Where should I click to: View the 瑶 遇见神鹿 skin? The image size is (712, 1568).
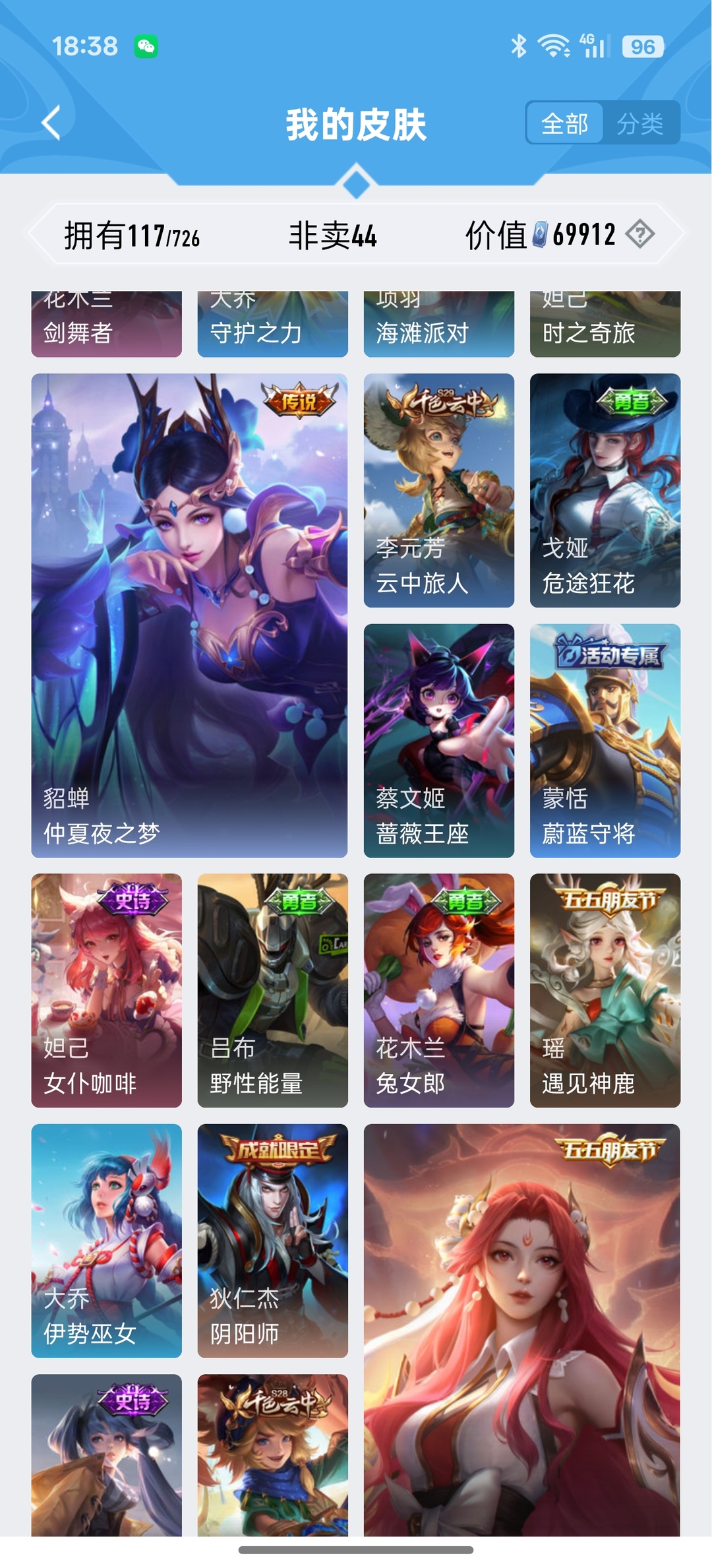pyautogui.click(x=605, y=990)
